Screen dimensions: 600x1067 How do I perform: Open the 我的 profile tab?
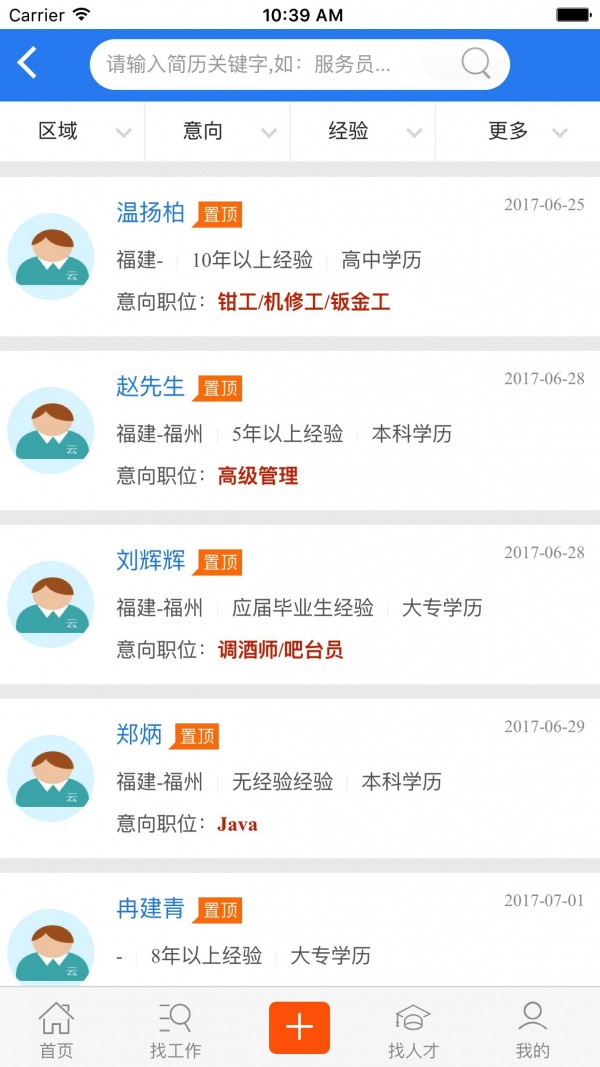click(x=533, y=1030)
